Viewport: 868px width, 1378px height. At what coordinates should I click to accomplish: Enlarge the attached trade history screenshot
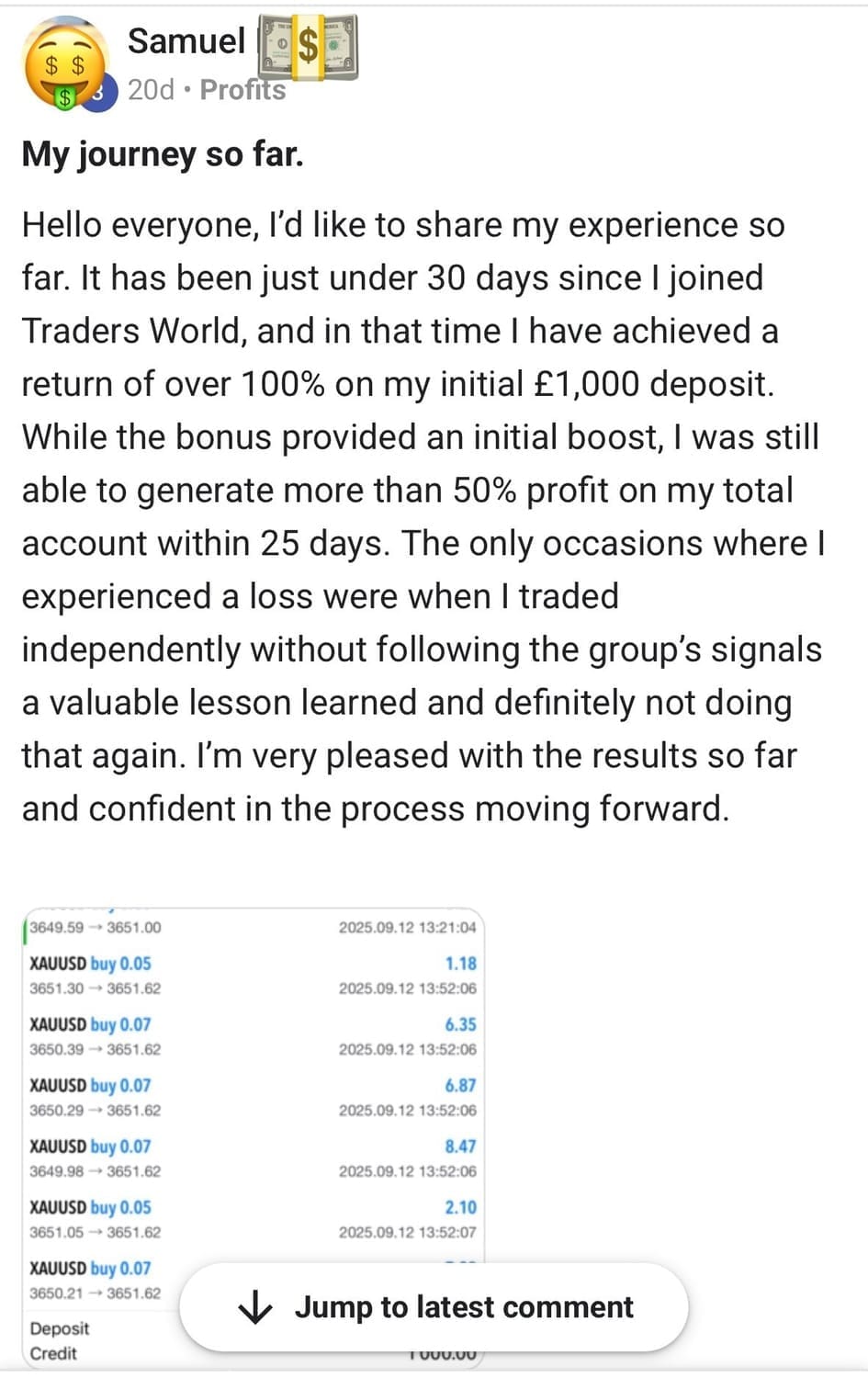click(253, 1084)
